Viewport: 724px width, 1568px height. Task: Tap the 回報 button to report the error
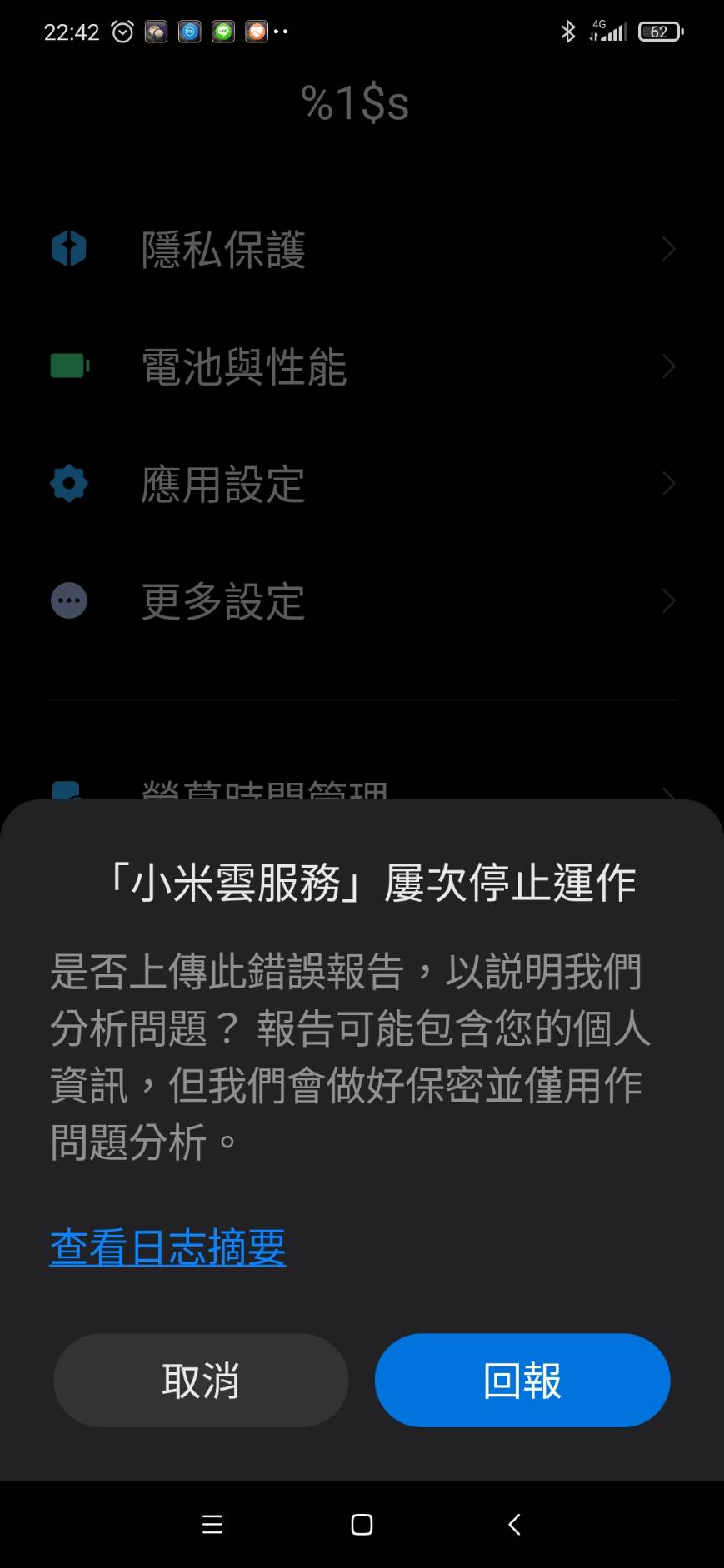coord(522,1380)
